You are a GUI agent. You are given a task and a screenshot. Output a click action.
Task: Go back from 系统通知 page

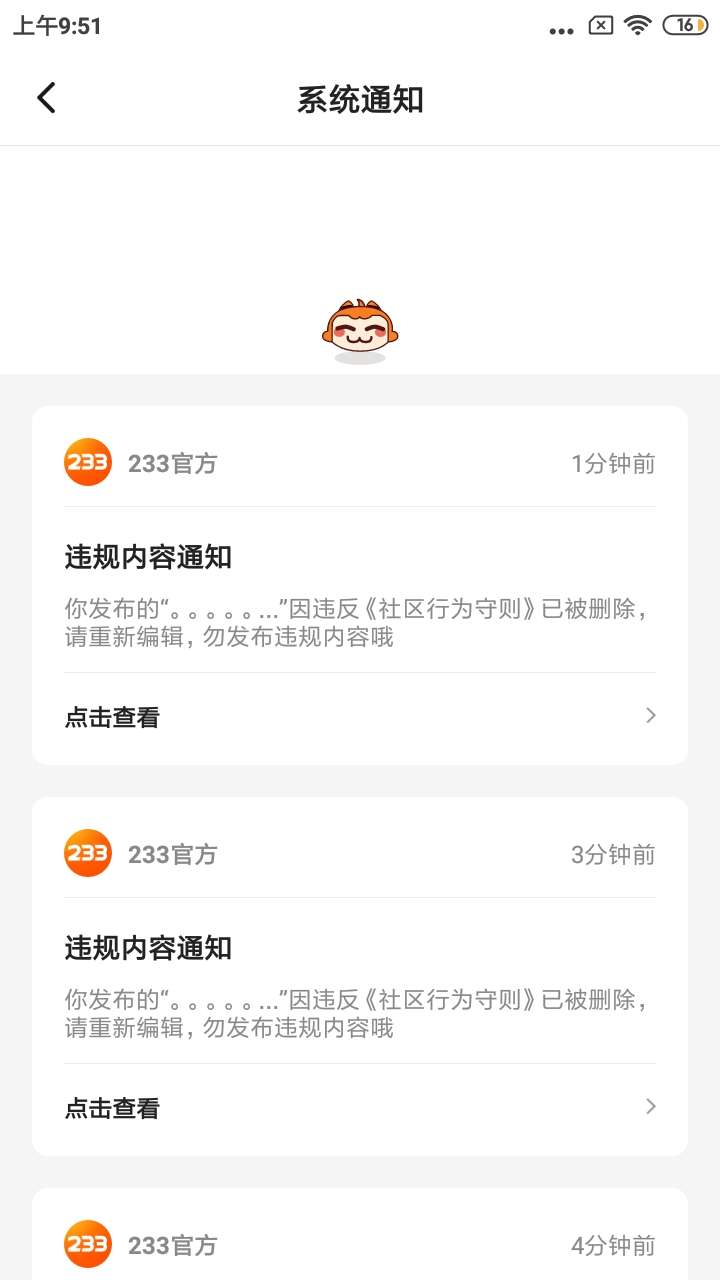[46, 99]
